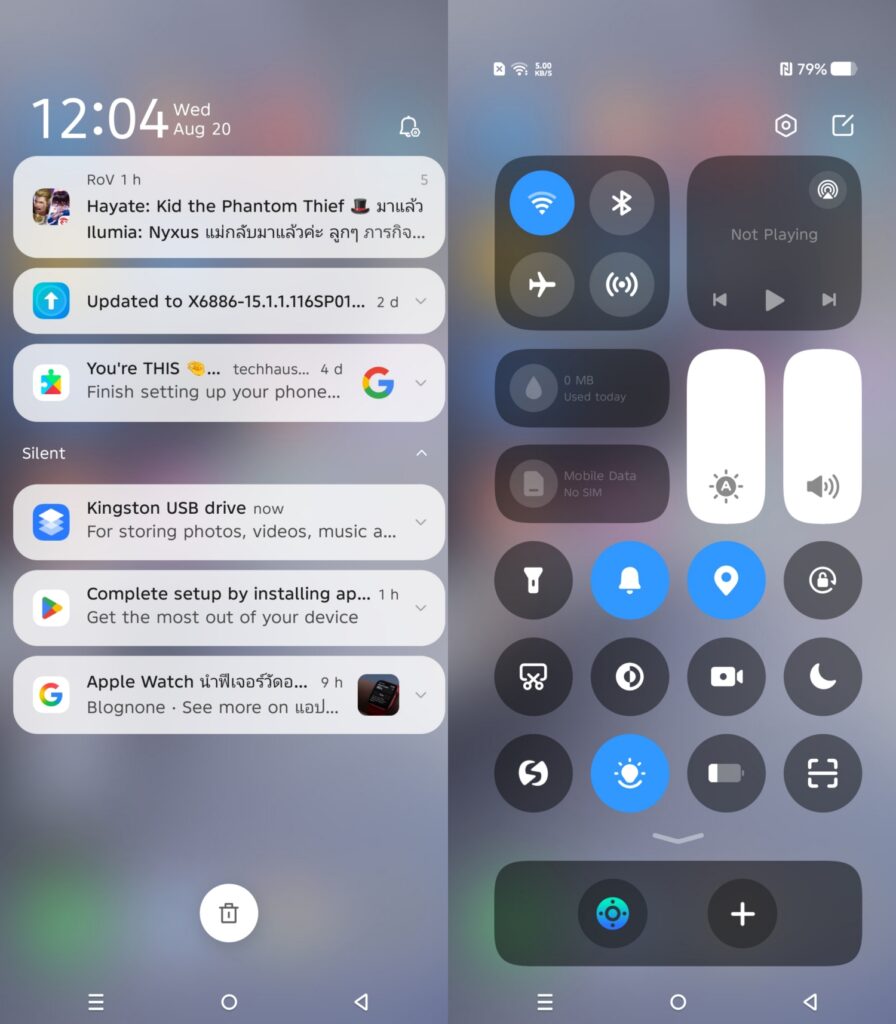This screenshot has height=1024, width=896.
Task: Start the screen recorder
Action: [725, 677]
